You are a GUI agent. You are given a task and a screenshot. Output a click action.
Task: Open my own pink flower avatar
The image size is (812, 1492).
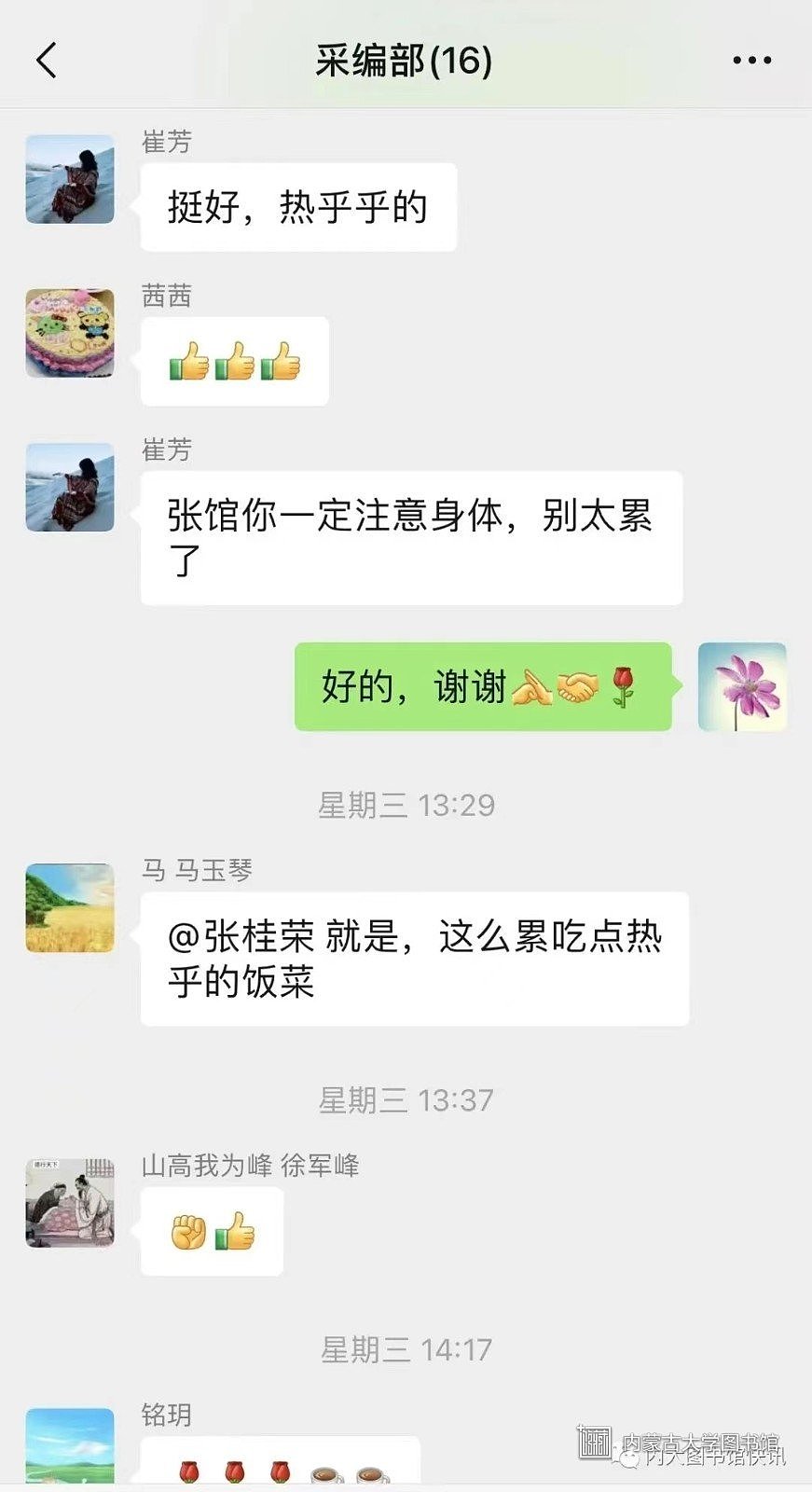pyautogui.click(x=742, y=686)
